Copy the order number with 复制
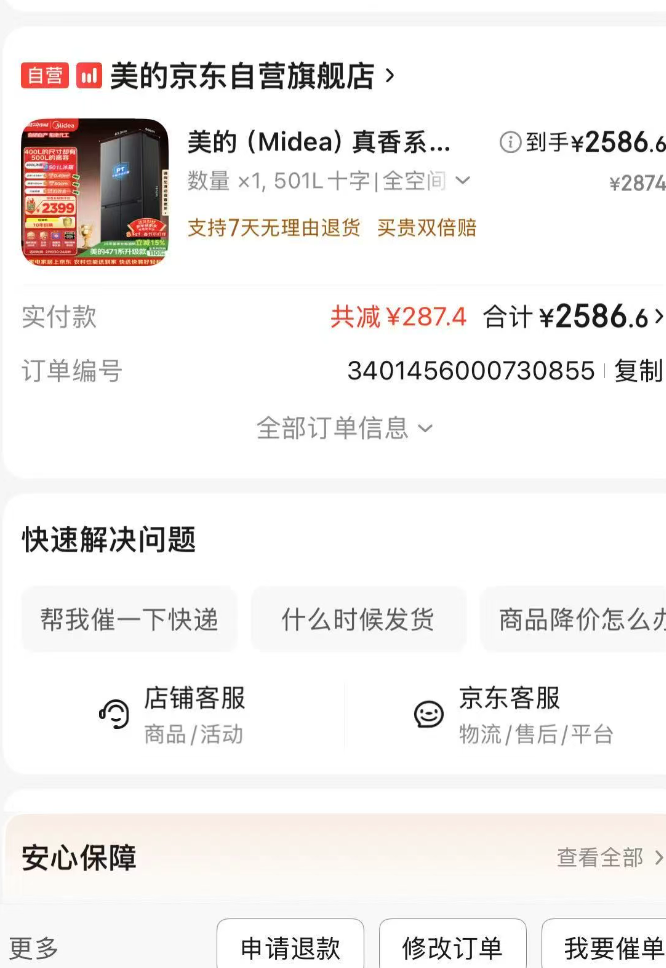The height and width of the screenshot is (968, 666). click(638, 371)
